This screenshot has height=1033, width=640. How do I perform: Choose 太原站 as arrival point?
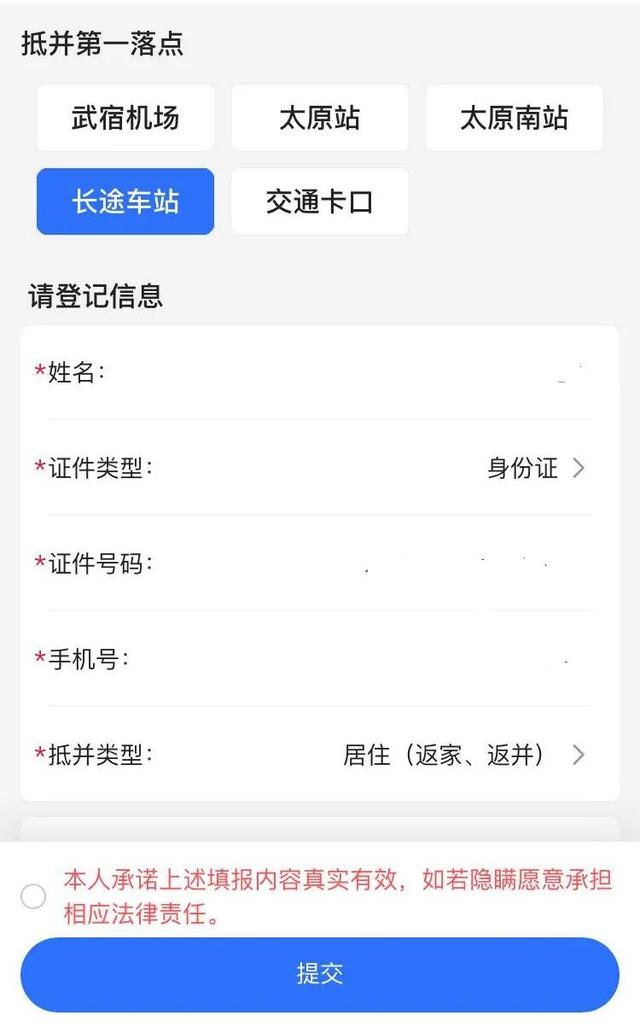(319, 118)
